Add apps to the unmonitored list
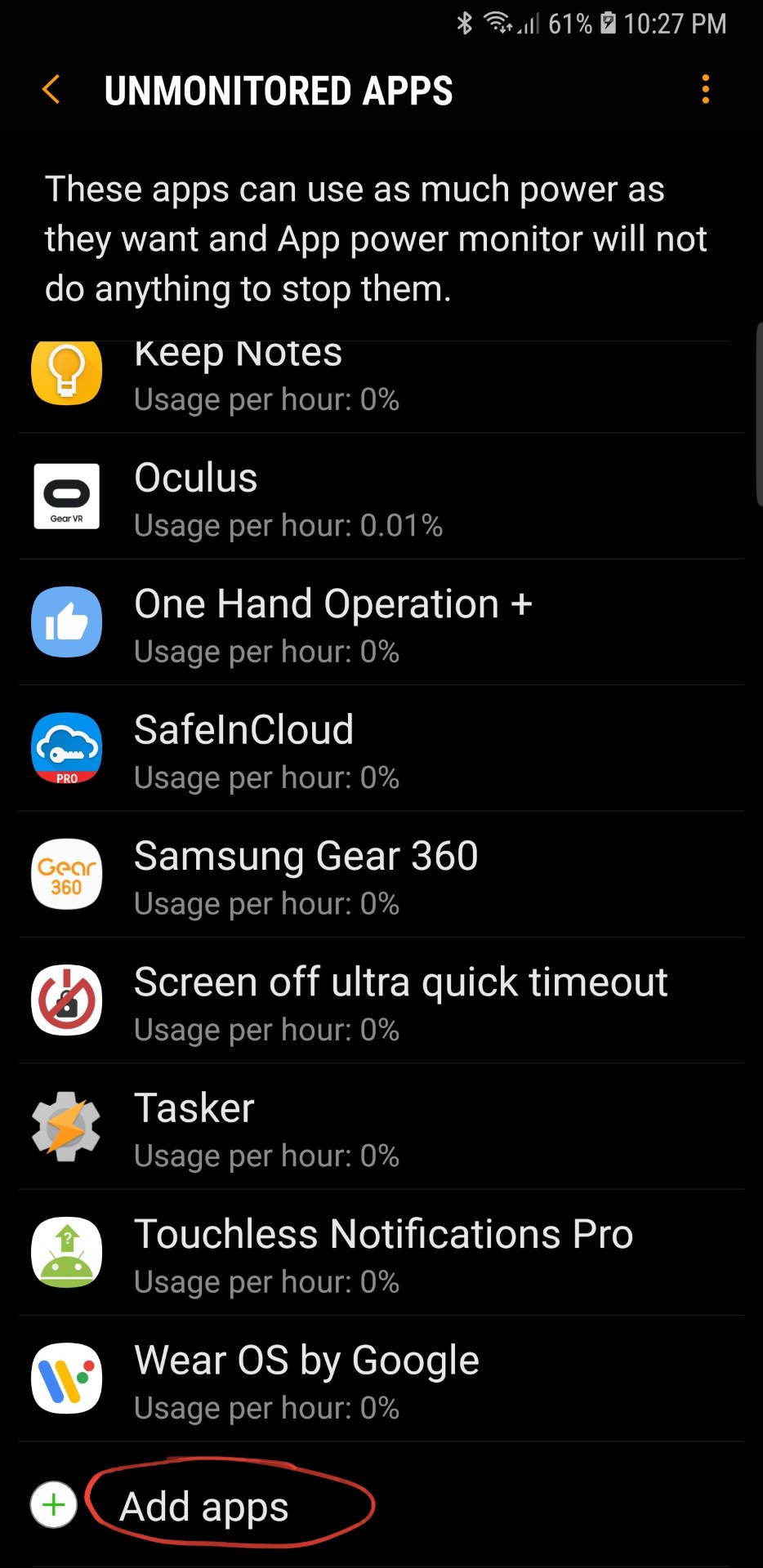 (204, 1505)
